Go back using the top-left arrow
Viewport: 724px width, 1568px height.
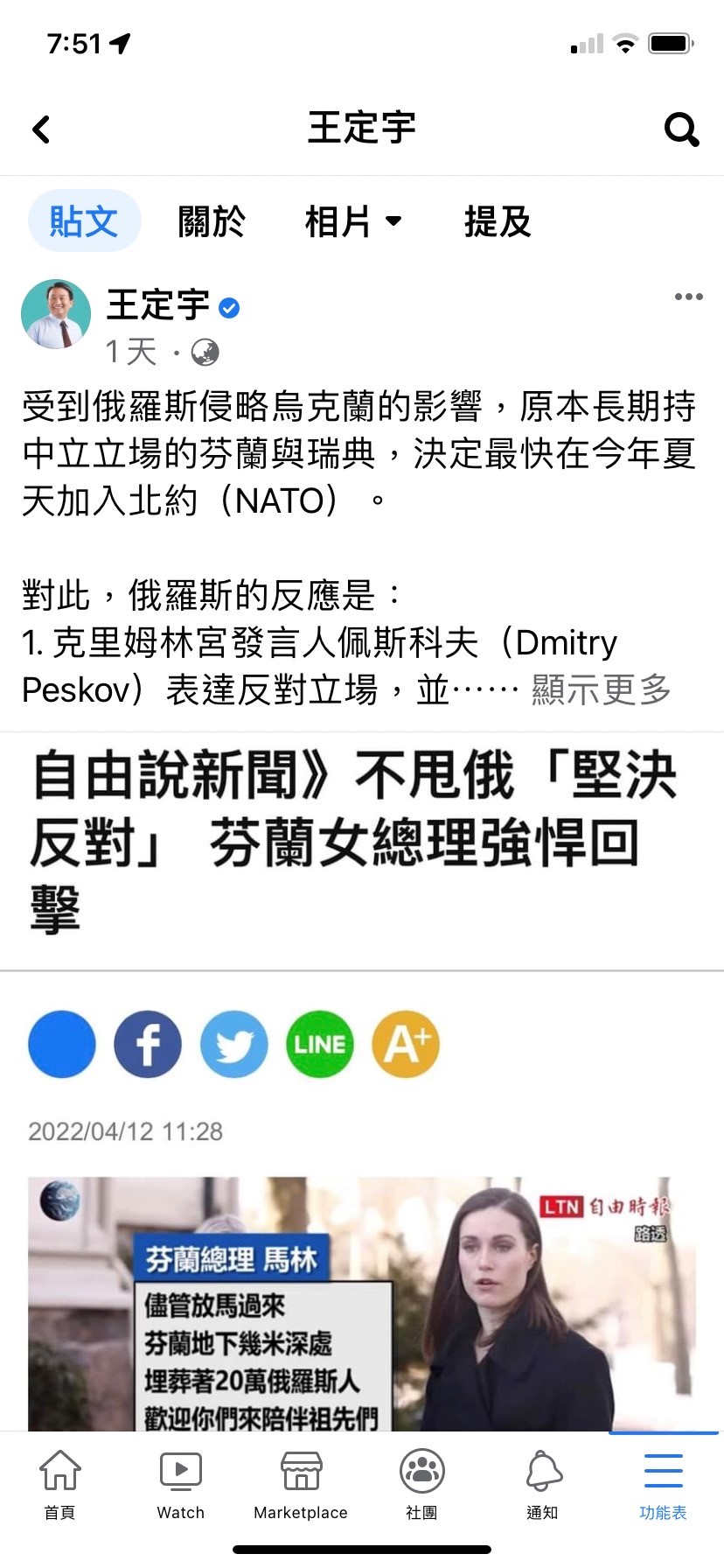click(41, 129)
